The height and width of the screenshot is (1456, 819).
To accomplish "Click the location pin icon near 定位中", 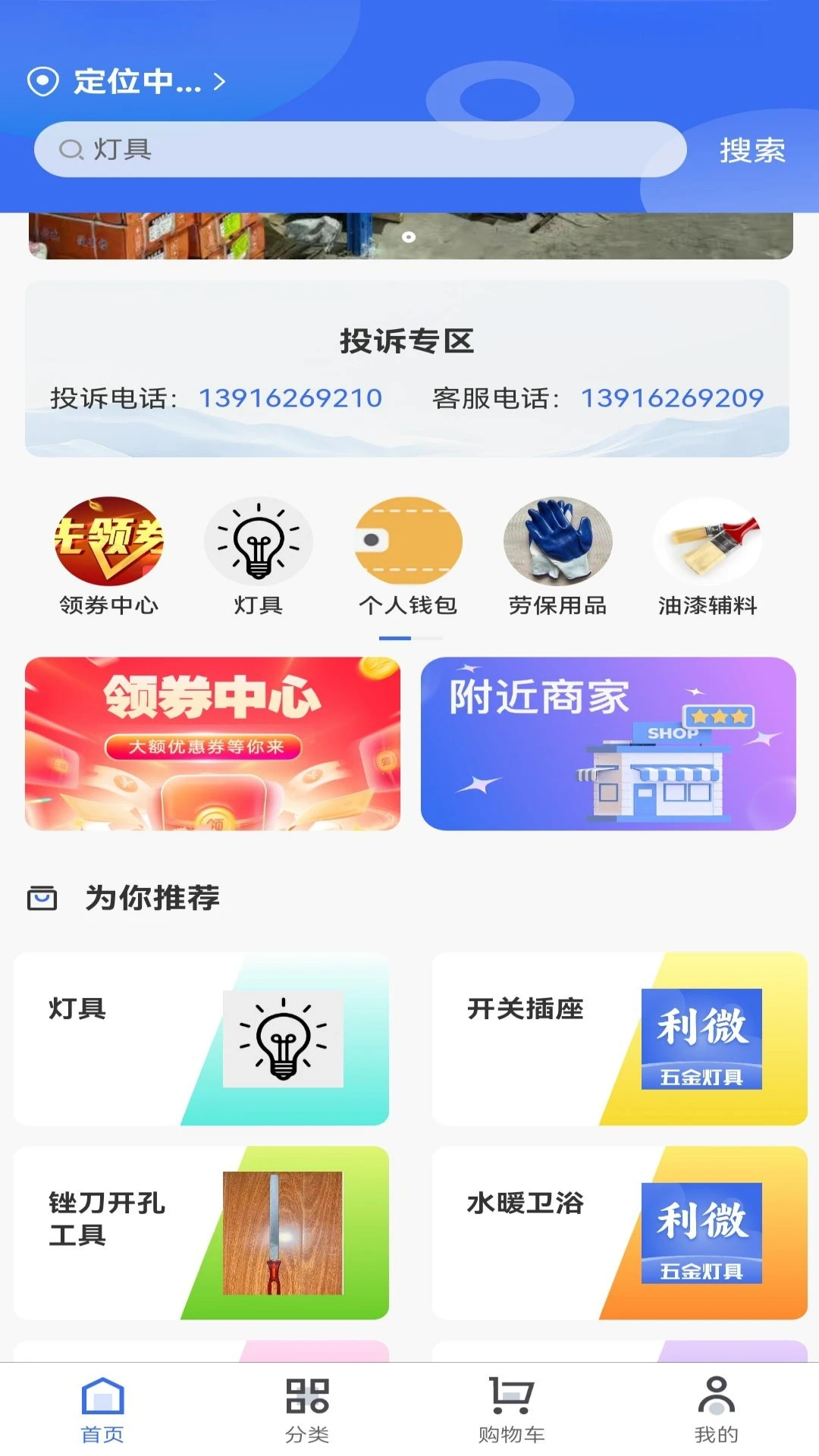I will [x=43, y=81].
